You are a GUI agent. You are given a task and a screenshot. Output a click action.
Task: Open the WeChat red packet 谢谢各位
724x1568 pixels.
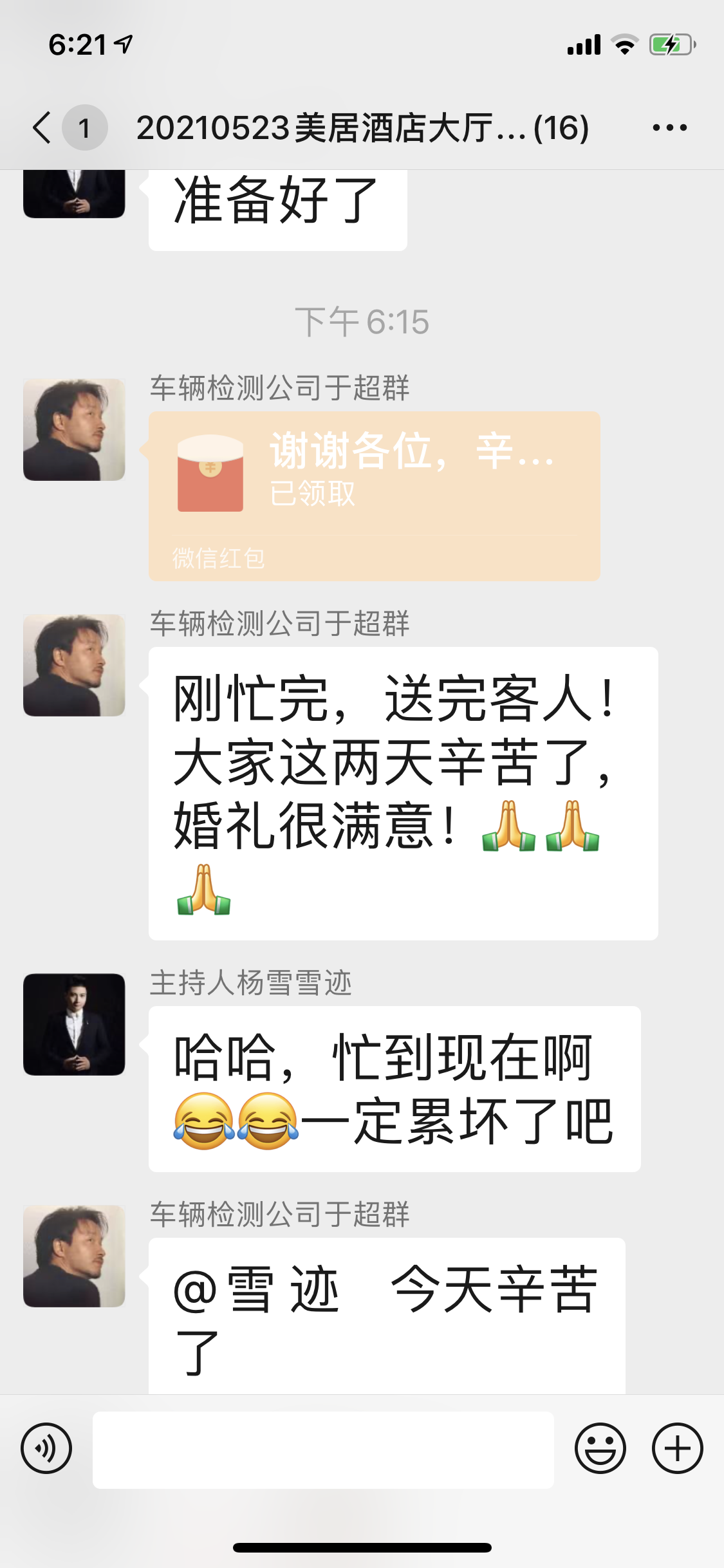[374, 496]
